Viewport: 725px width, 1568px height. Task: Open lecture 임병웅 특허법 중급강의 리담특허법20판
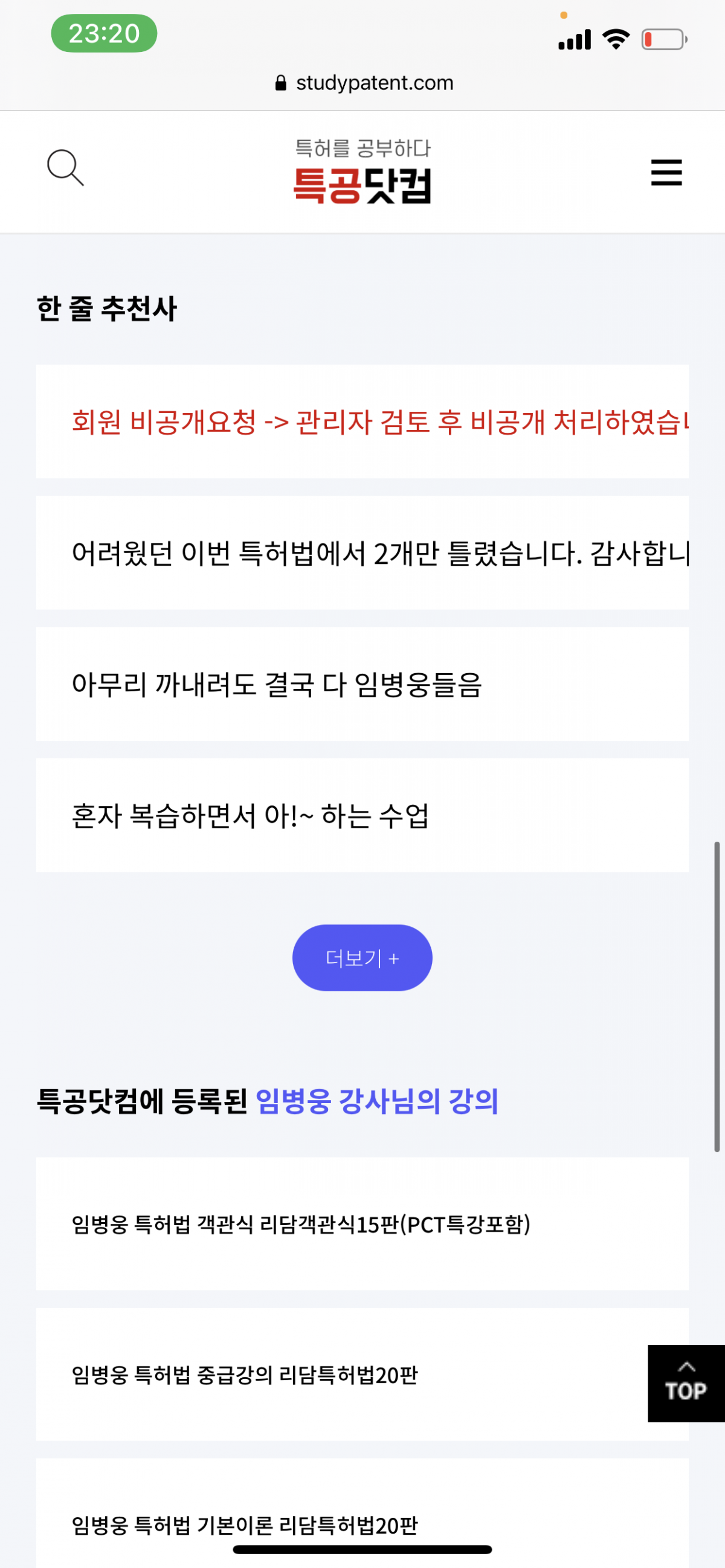click(245, 1374)
